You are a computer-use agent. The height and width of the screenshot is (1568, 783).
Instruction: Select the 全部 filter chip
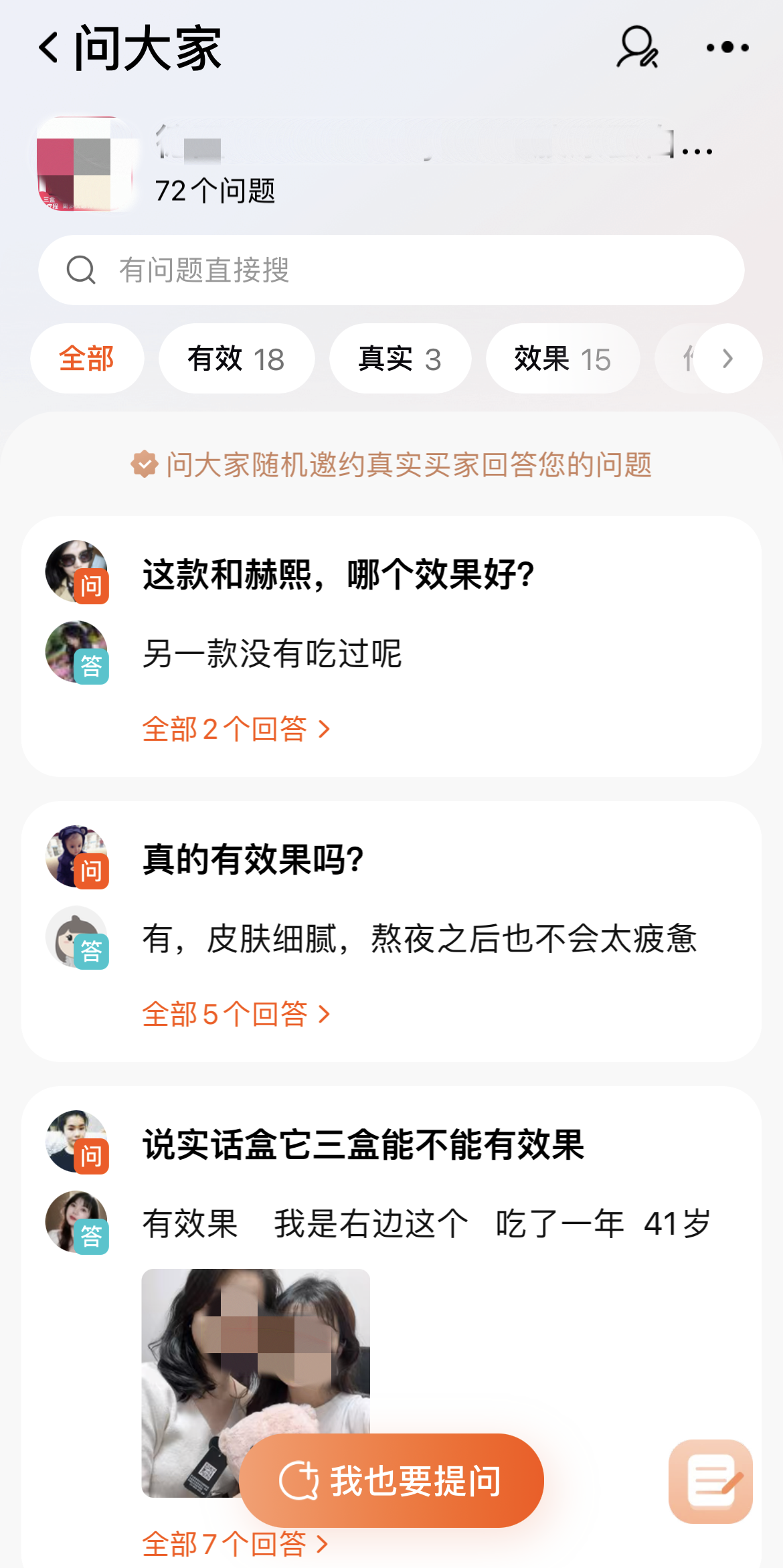(87, 359)
